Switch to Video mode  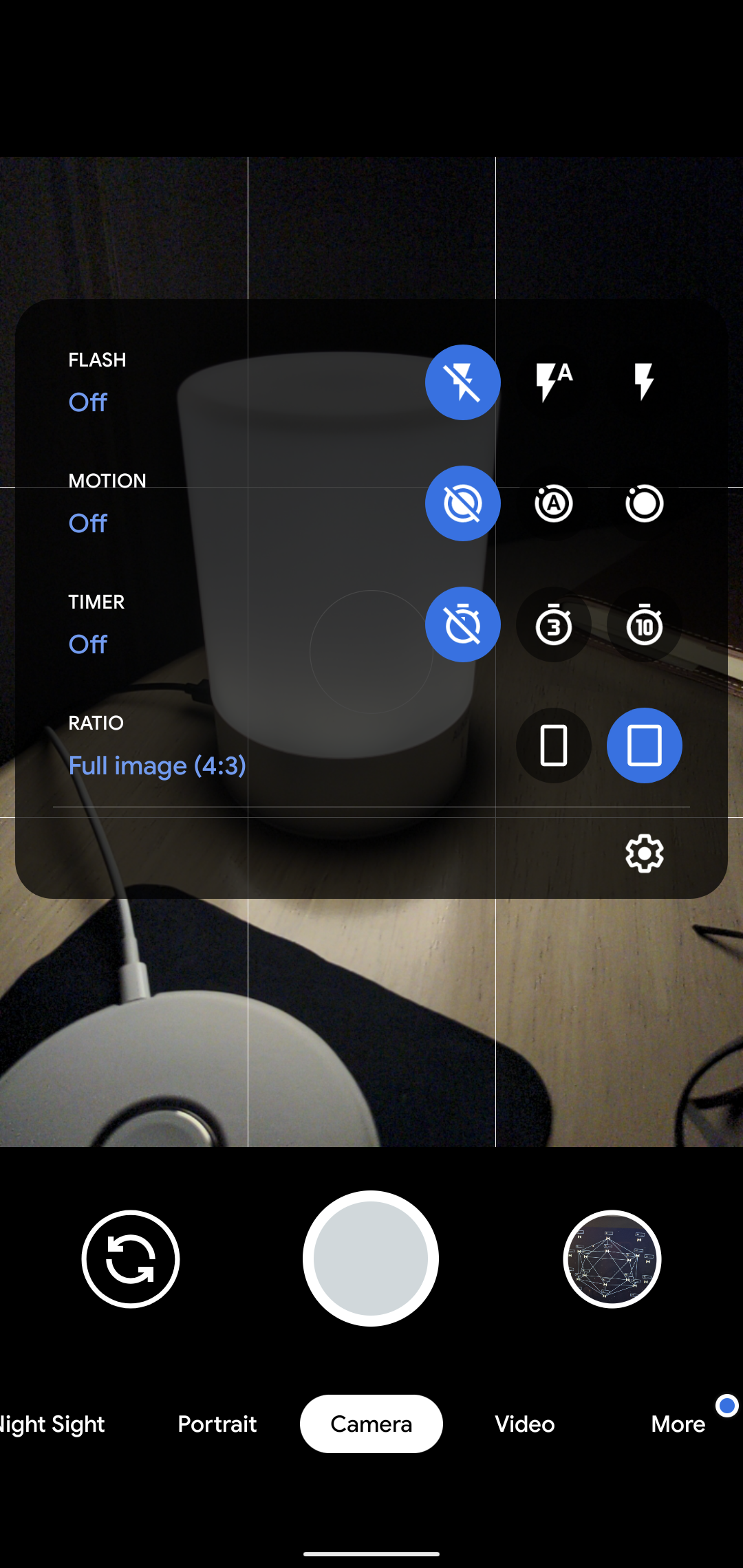524,1424
